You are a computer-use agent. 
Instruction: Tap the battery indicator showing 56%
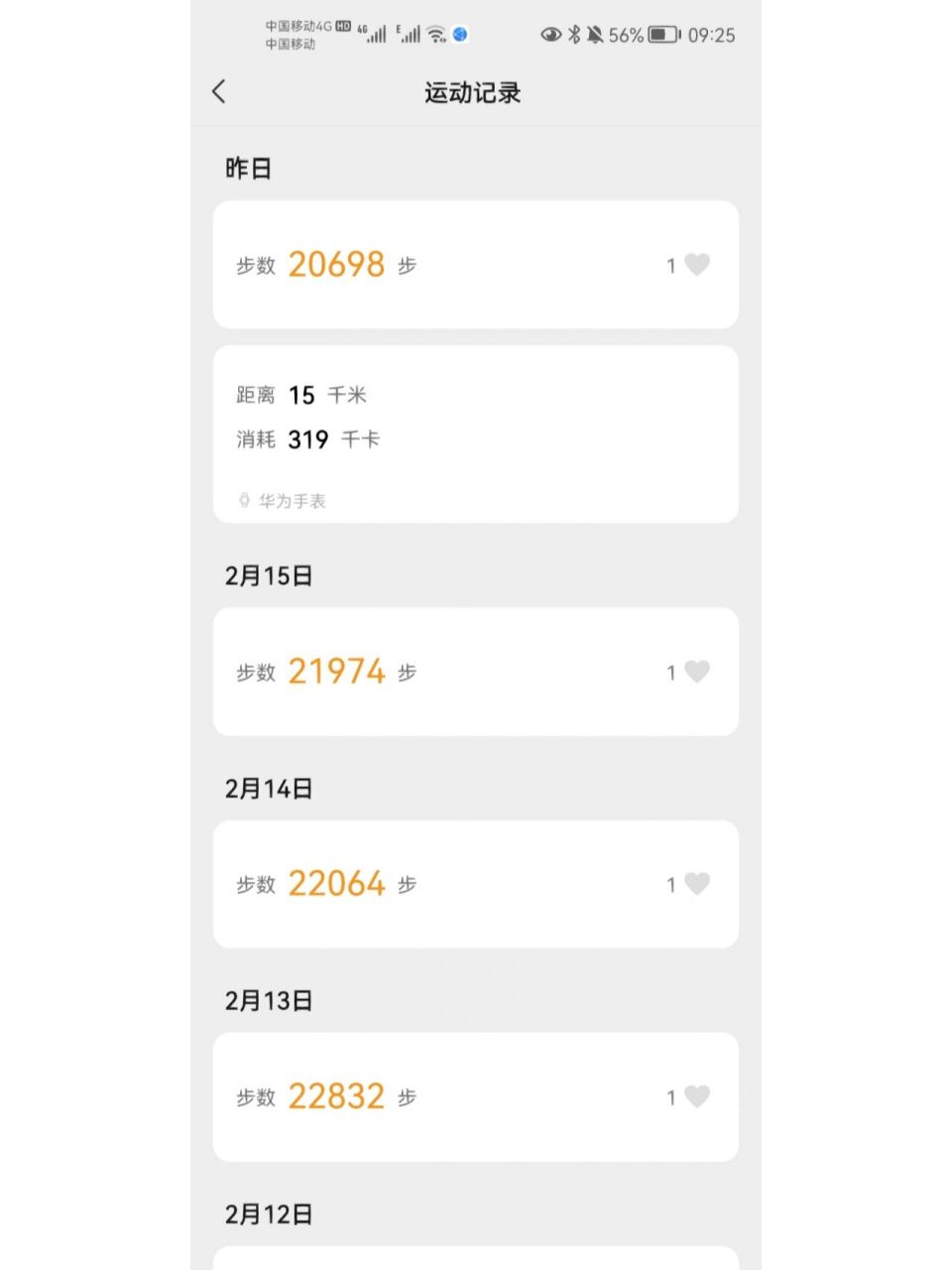coord(662,34)
